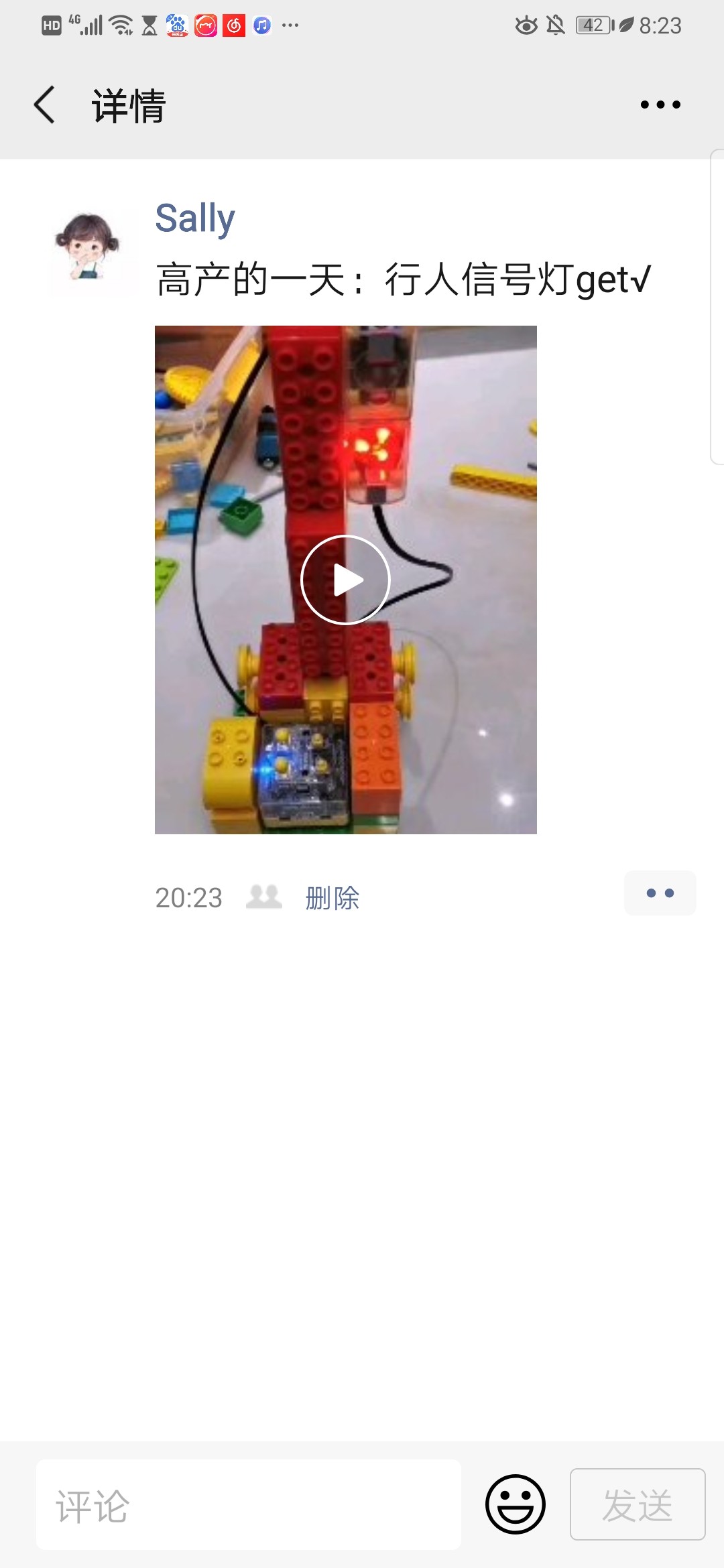Image resolution: width=724 pixels, height=1568 pixels.
Task: Play the signal light video
Action: point(345,580)
